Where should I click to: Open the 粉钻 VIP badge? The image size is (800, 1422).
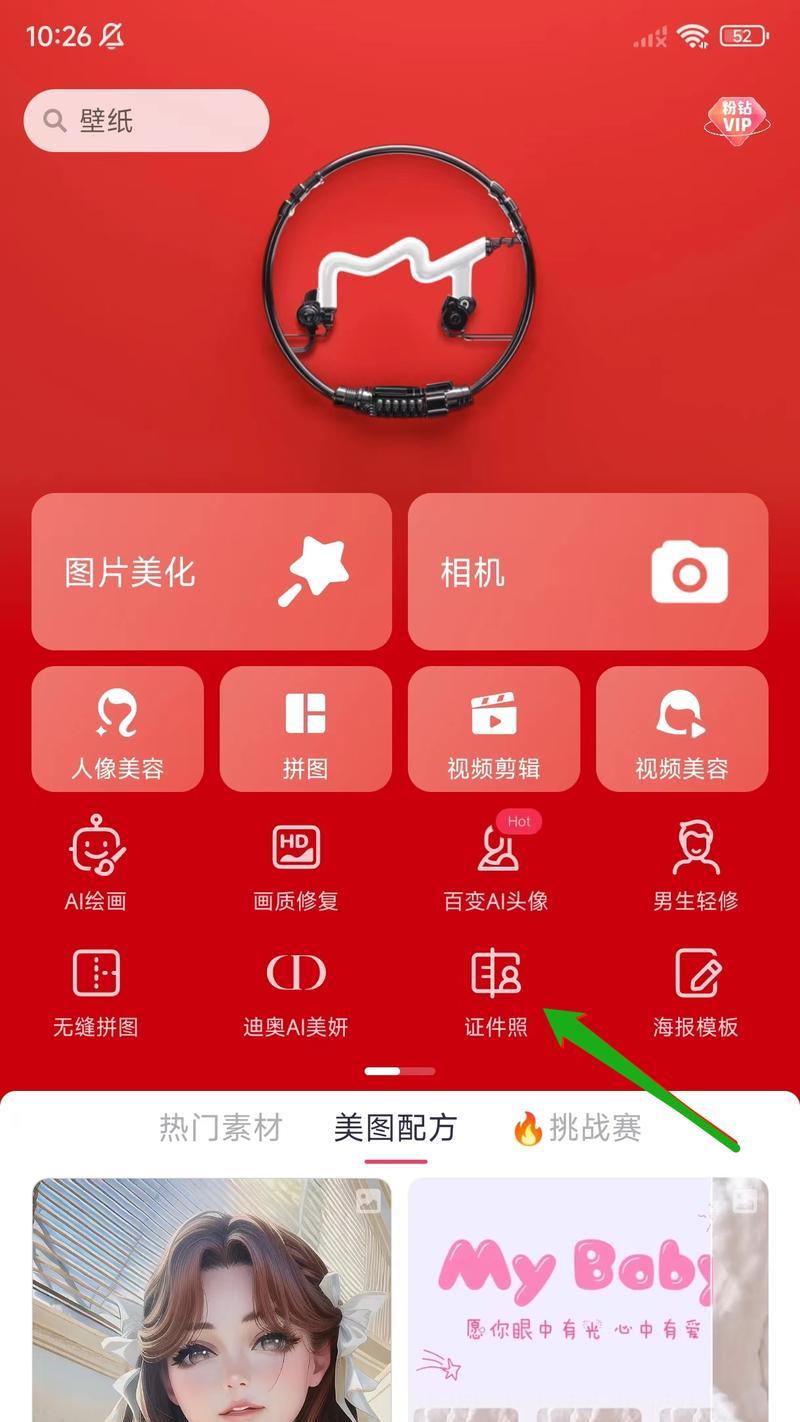[x=737, y=118]
